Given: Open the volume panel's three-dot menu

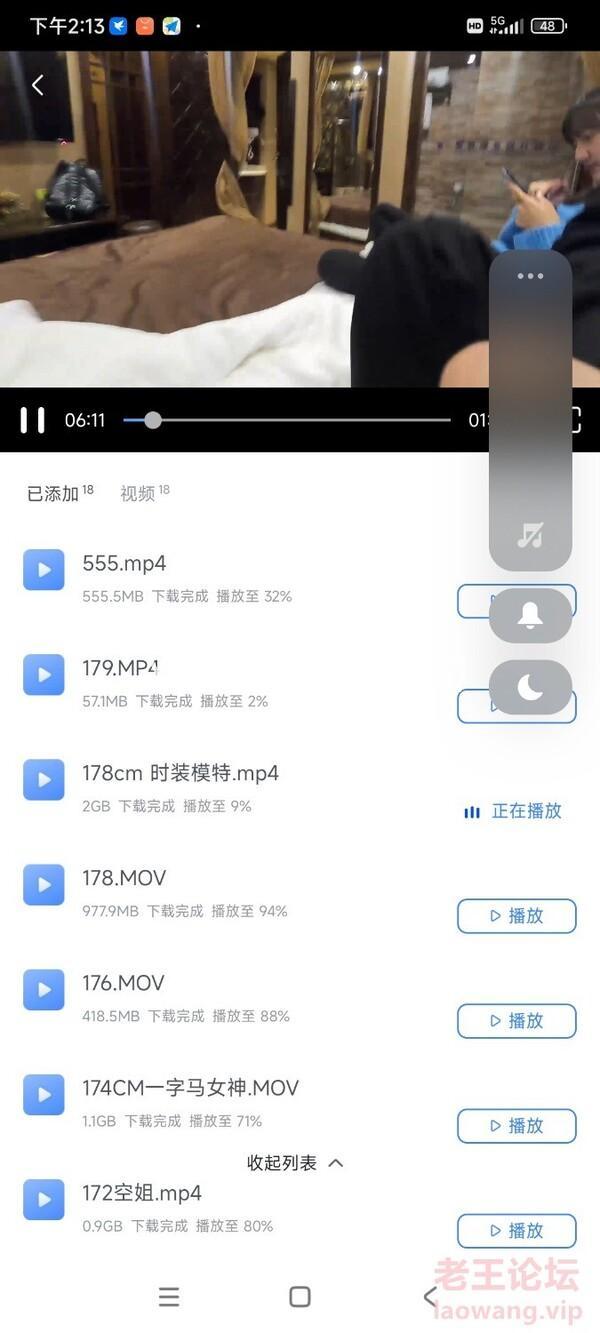Looking at the screenshot, I should click(x=530, y=276).
